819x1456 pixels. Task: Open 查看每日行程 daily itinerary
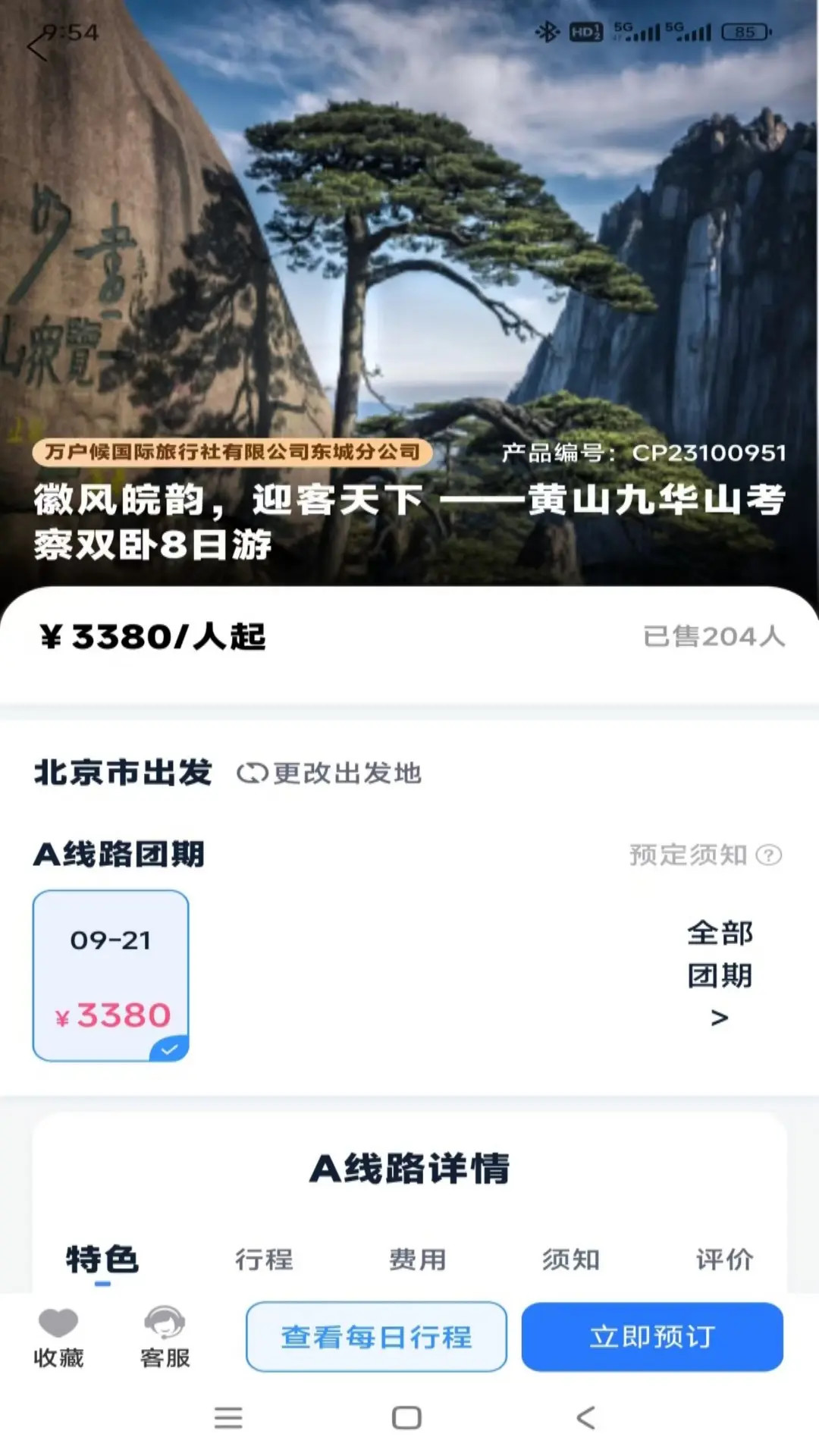[x=375, y=1337]
